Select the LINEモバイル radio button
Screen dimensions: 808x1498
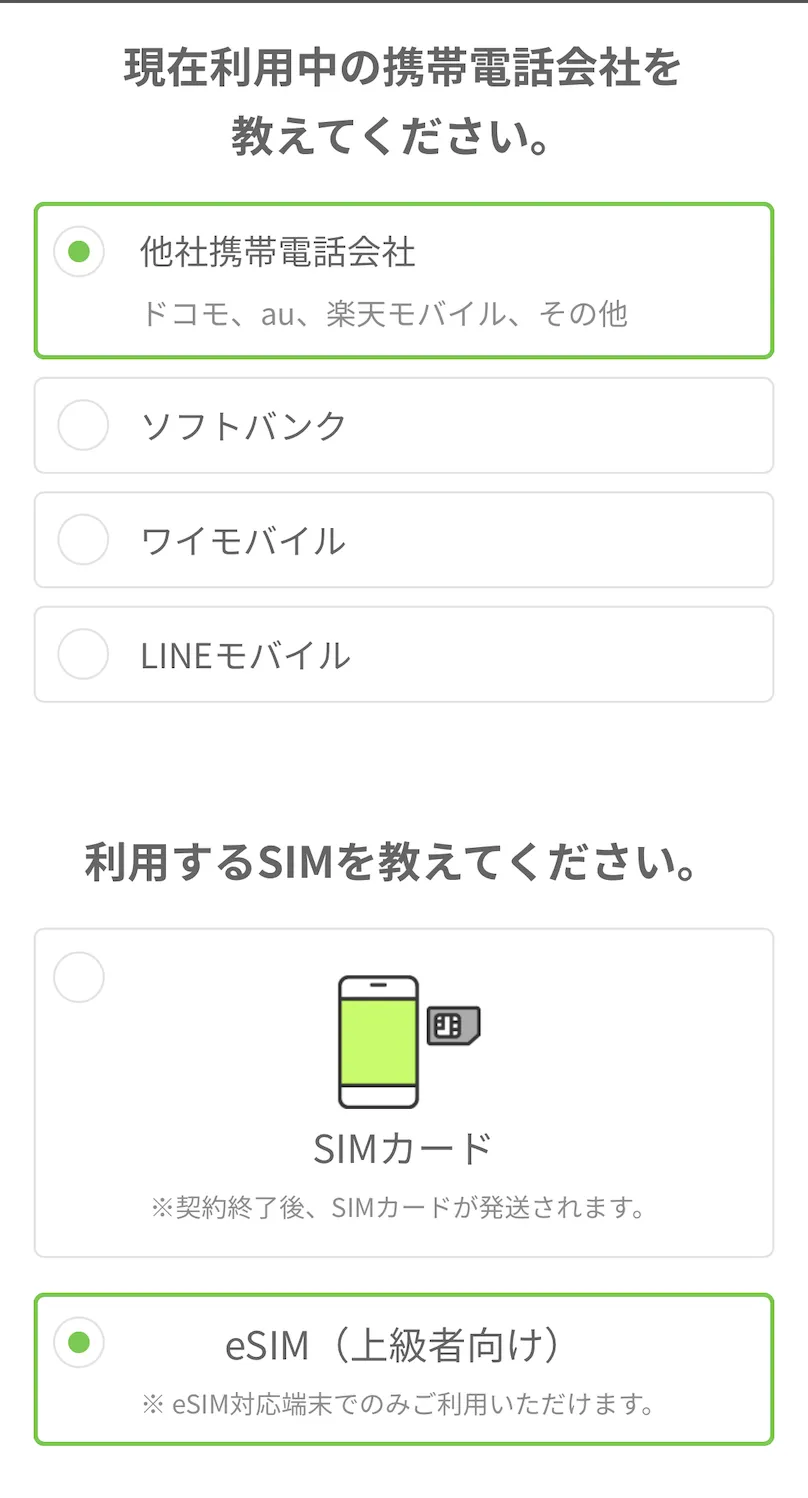[x=82, y=655]
